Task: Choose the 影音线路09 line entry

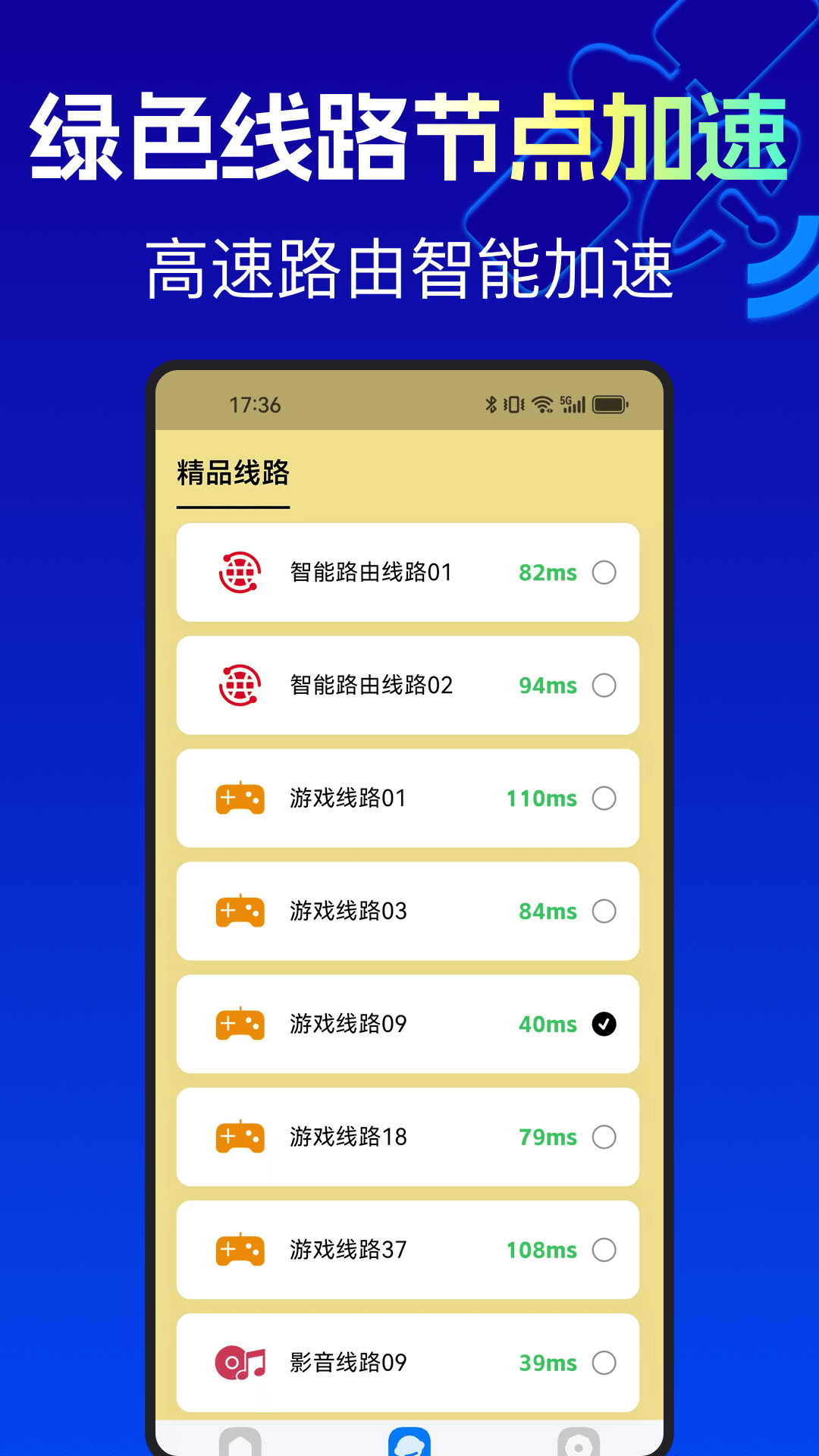Action: (x=407, y=1362)
